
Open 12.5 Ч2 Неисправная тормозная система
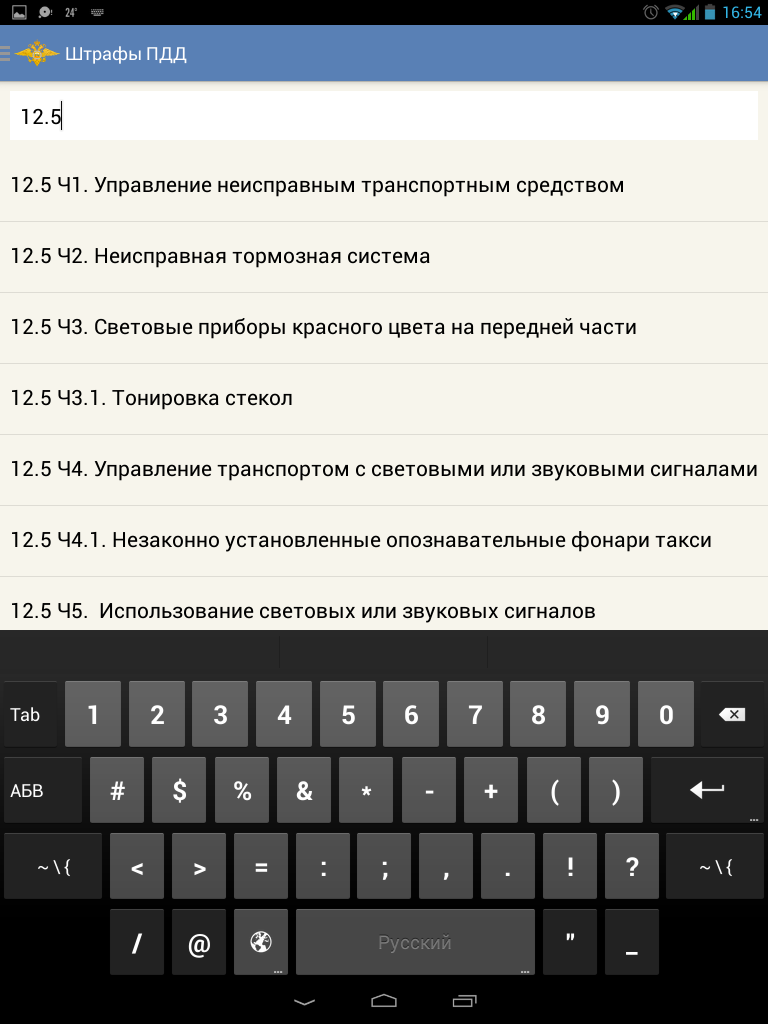[x=384, y=257]
